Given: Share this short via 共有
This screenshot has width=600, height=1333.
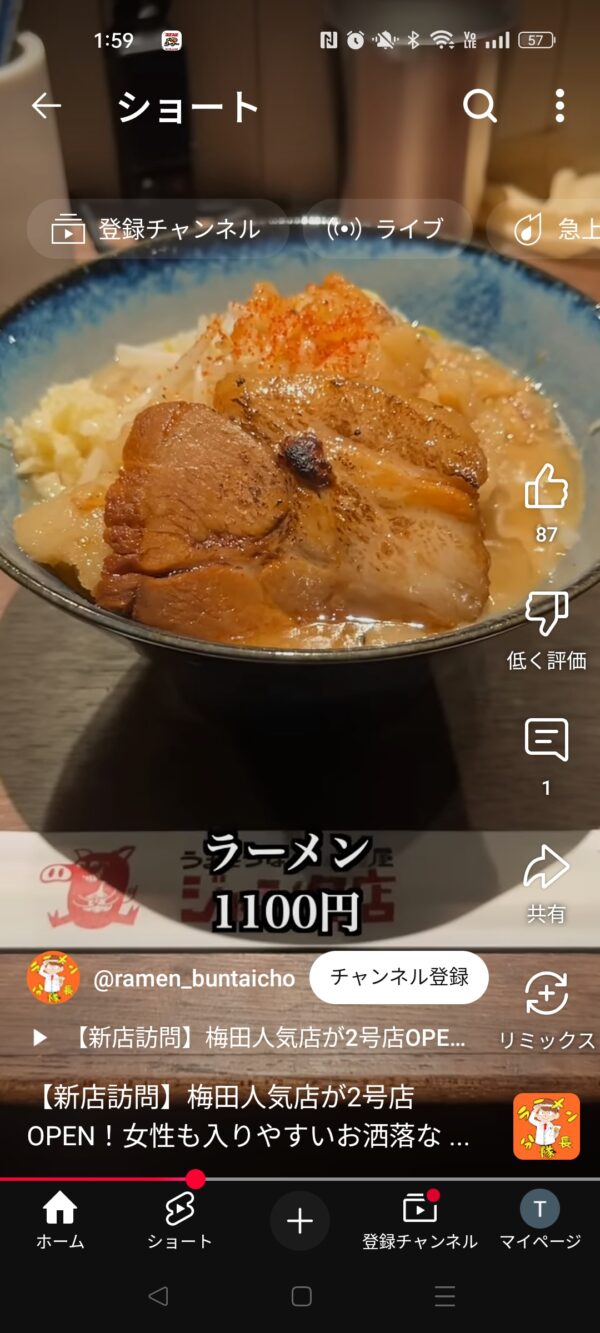Looking at the screenshot, I should (x=546, y=868).
